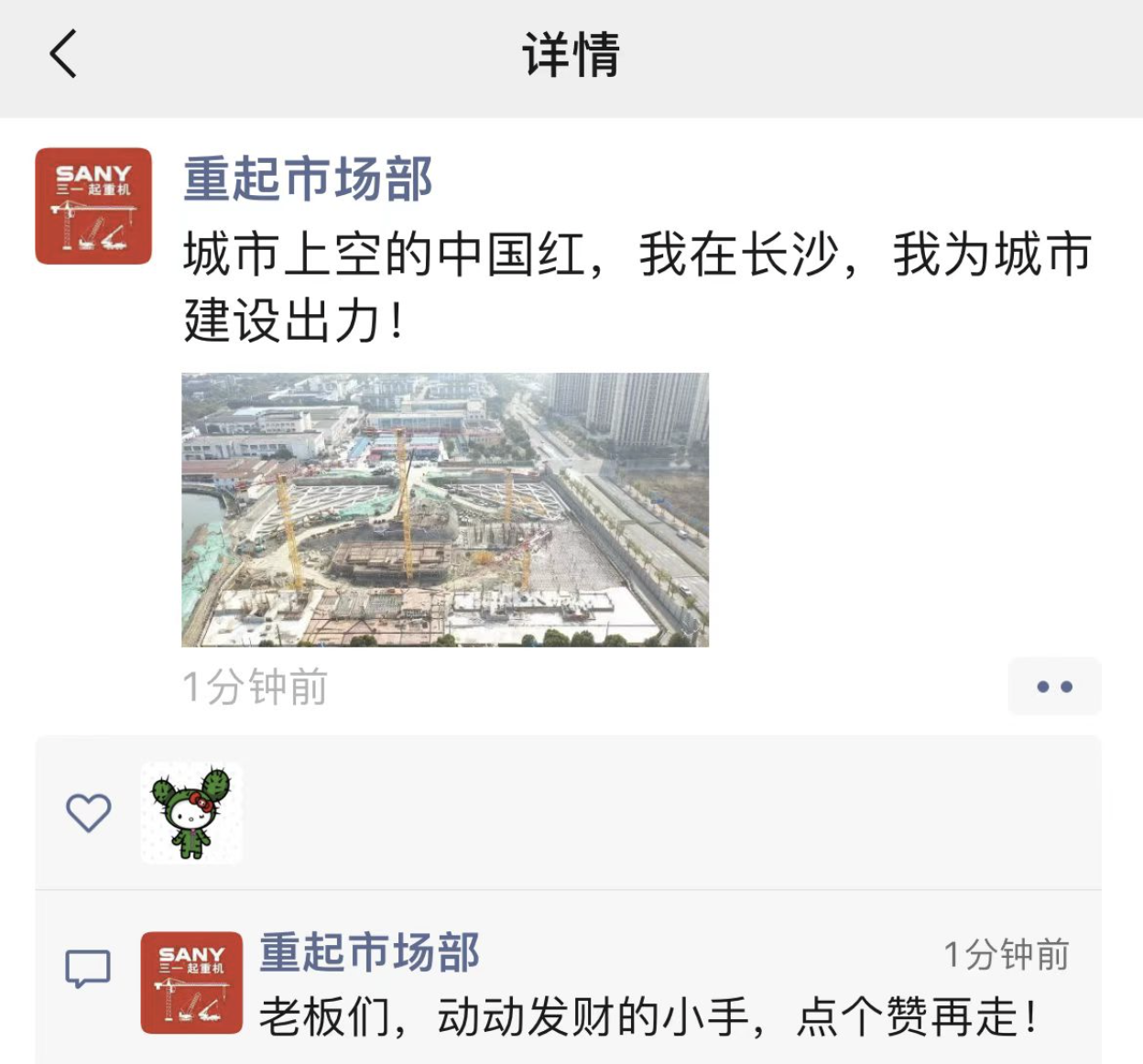Open the cactus cat liker's profile

click(191, 812)
